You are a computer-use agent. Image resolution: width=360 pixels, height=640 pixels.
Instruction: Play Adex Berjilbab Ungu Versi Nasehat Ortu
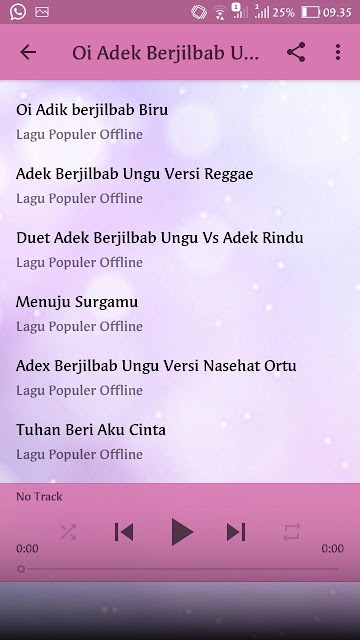[x=180, y=378]
